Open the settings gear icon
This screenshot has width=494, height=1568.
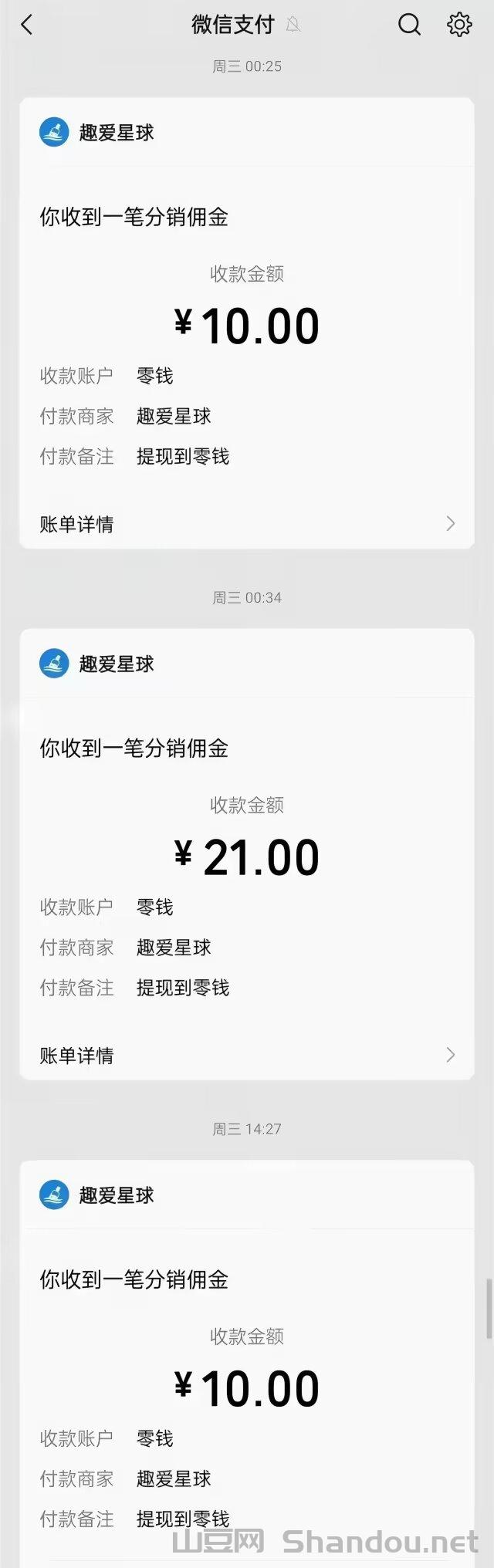point(459,25)
